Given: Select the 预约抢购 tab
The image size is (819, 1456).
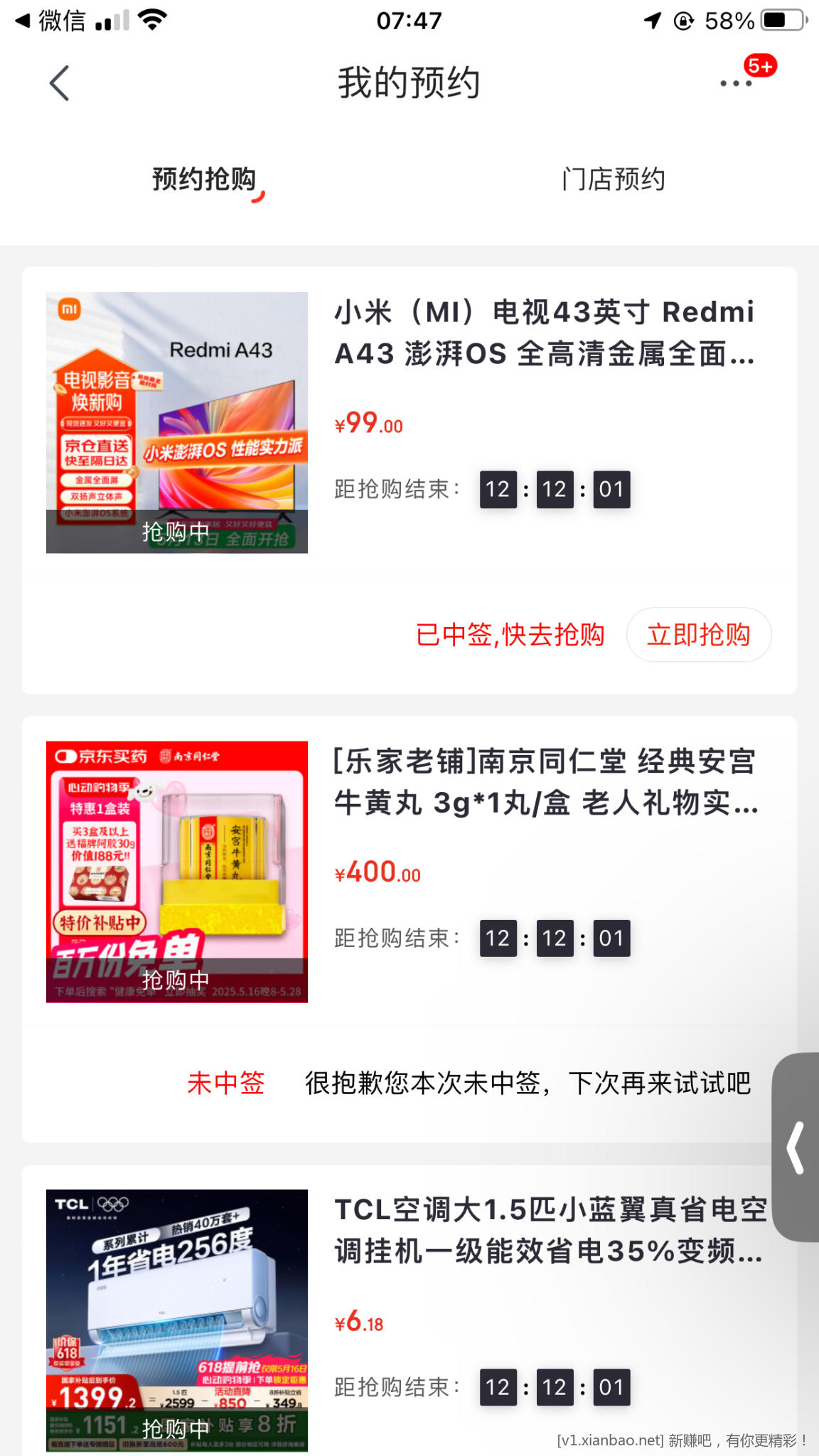Looking at the screenshot, I should click(x=204, y=179).
